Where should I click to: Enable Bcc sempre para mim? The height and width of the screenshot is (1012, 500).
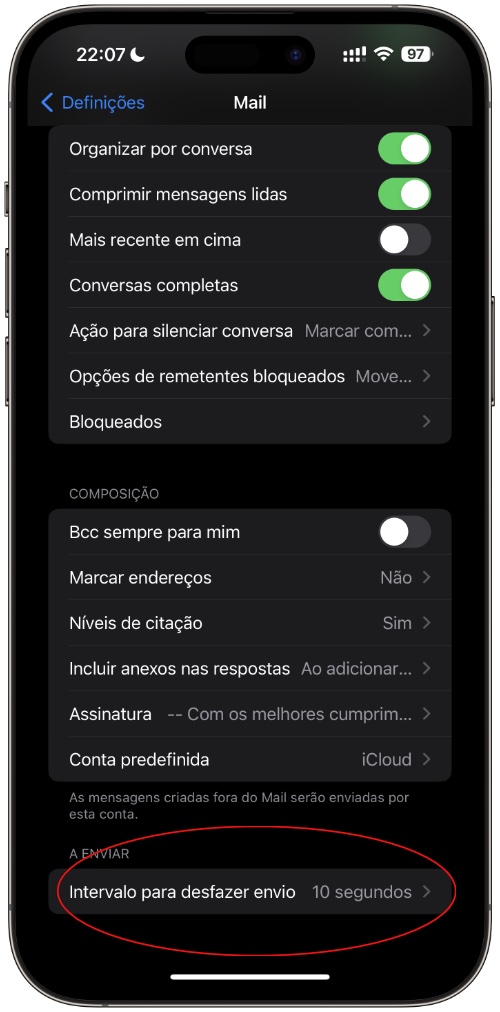405,532
